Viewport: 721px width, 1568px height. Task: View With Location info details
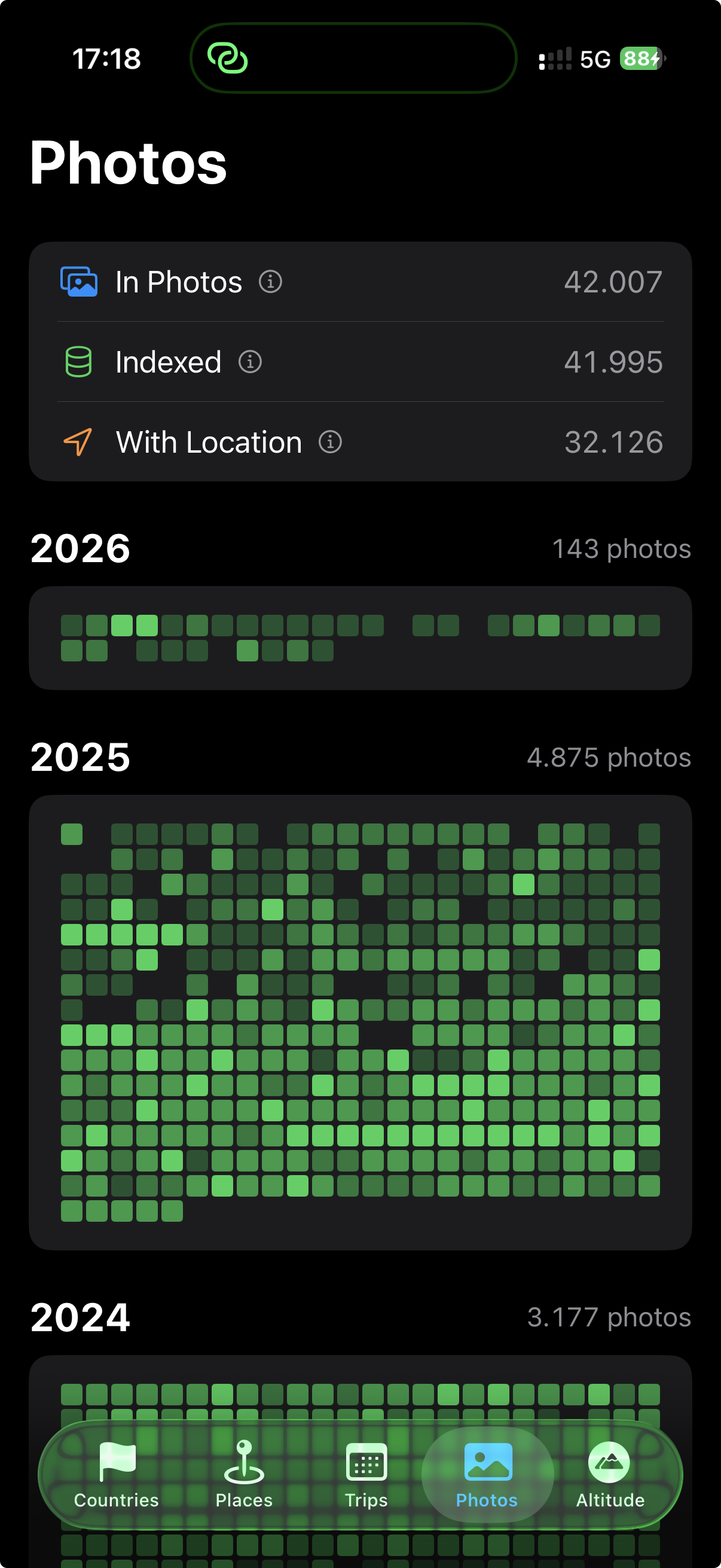pyautogui.click(x=329, y=443)
